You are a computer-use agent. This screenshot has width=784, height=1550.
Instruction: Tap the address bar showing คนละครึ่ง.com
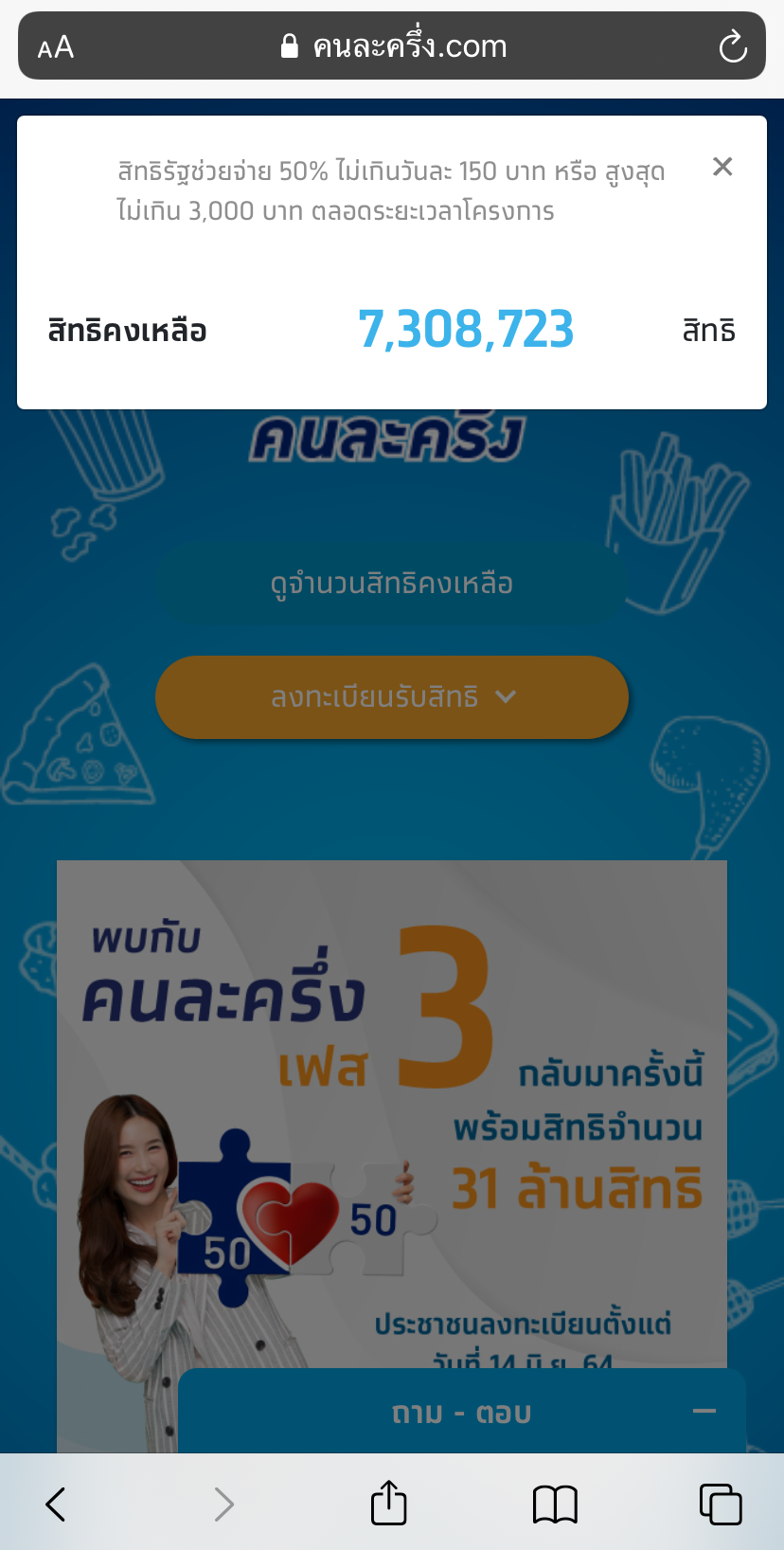click(392, 45)
